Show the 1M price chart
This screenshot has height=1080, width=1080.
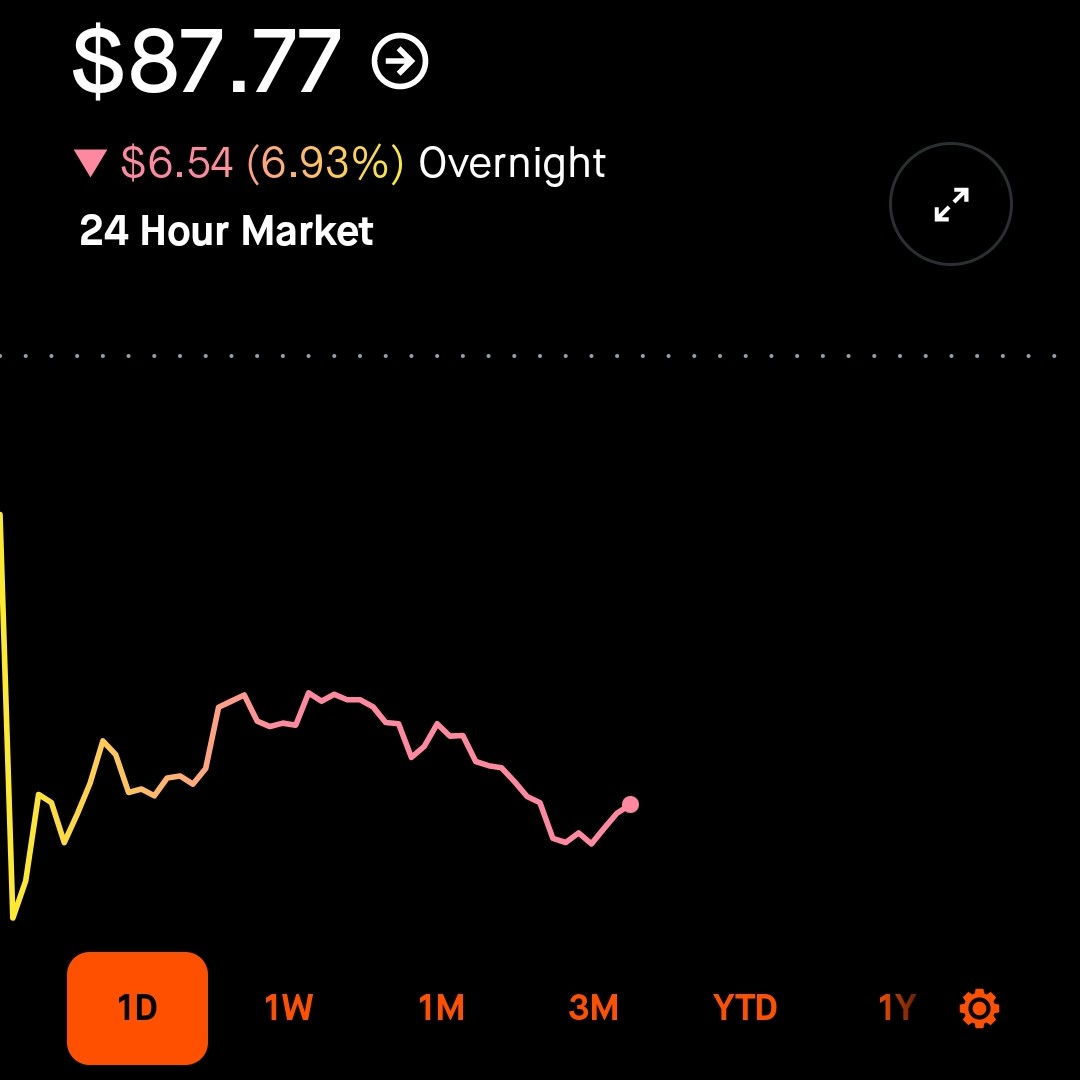pyautogui.click(x=441, y=1007)
